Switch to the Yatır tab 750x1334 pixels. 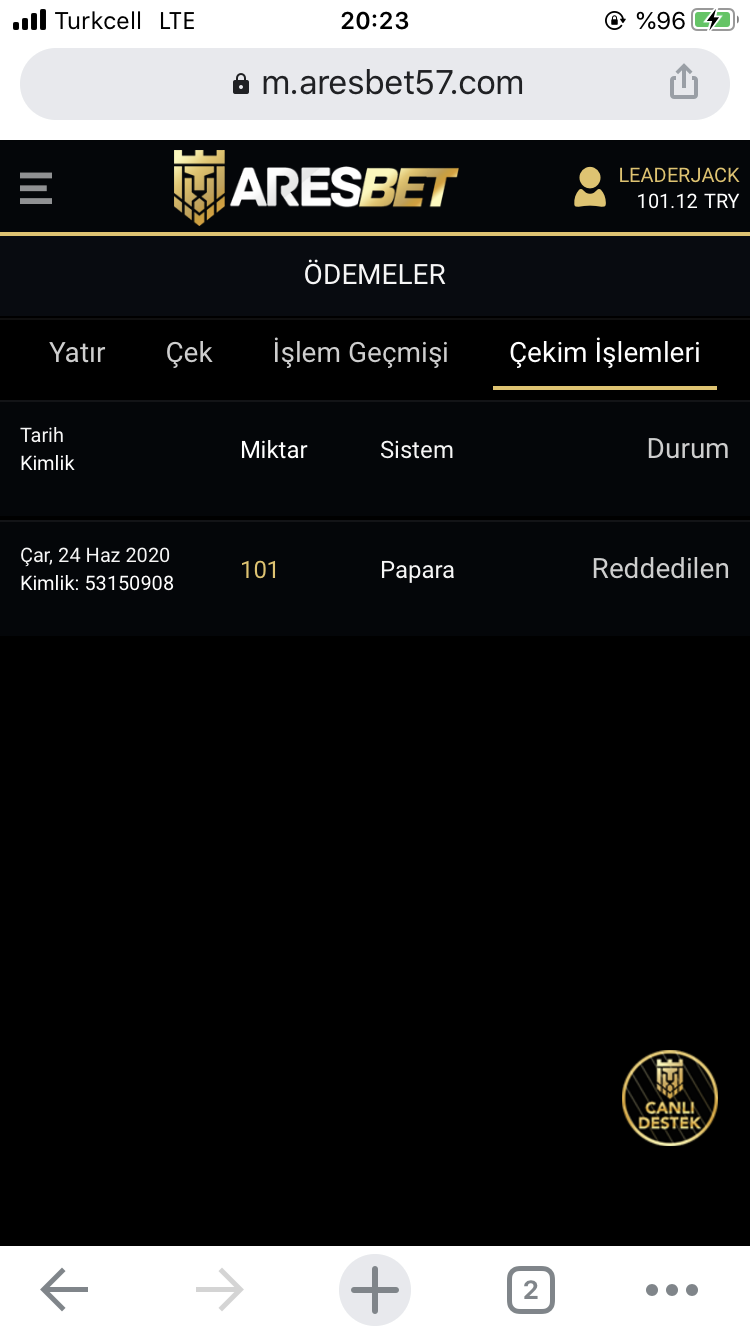[x=77, y=353]
